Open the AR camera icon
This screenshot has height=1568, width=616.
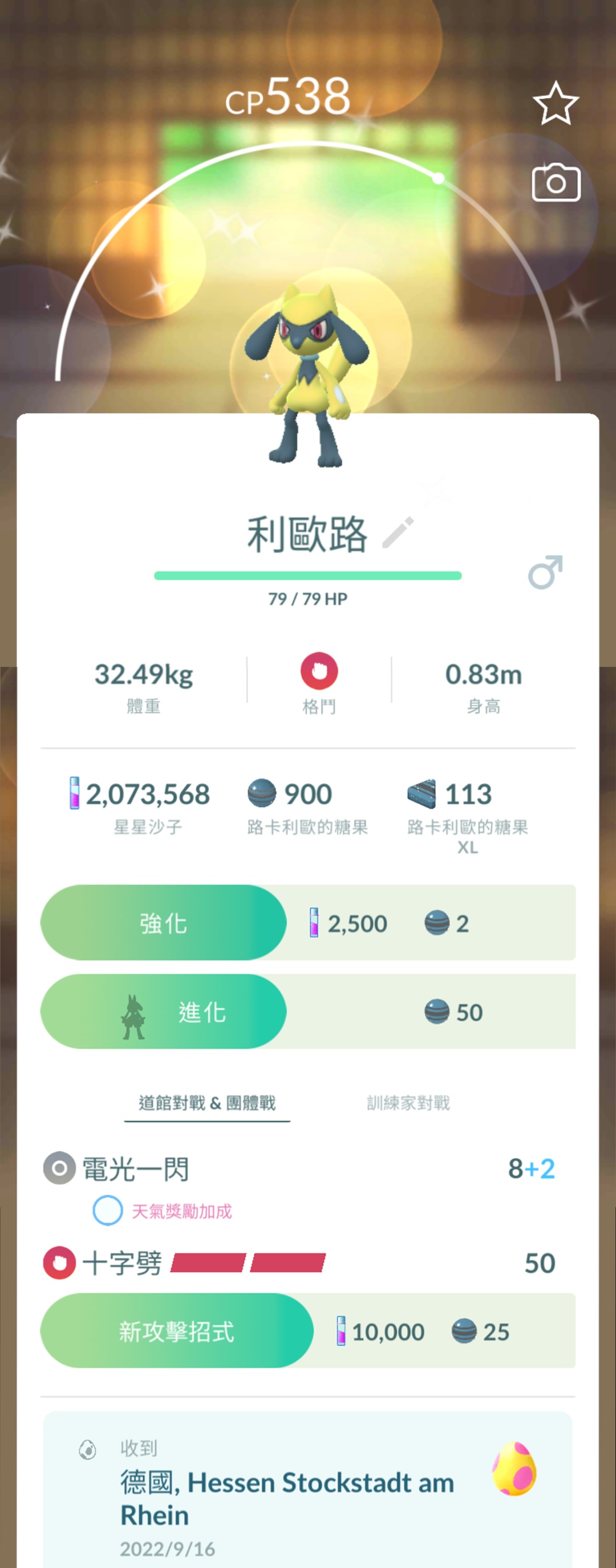click(556, 182)
